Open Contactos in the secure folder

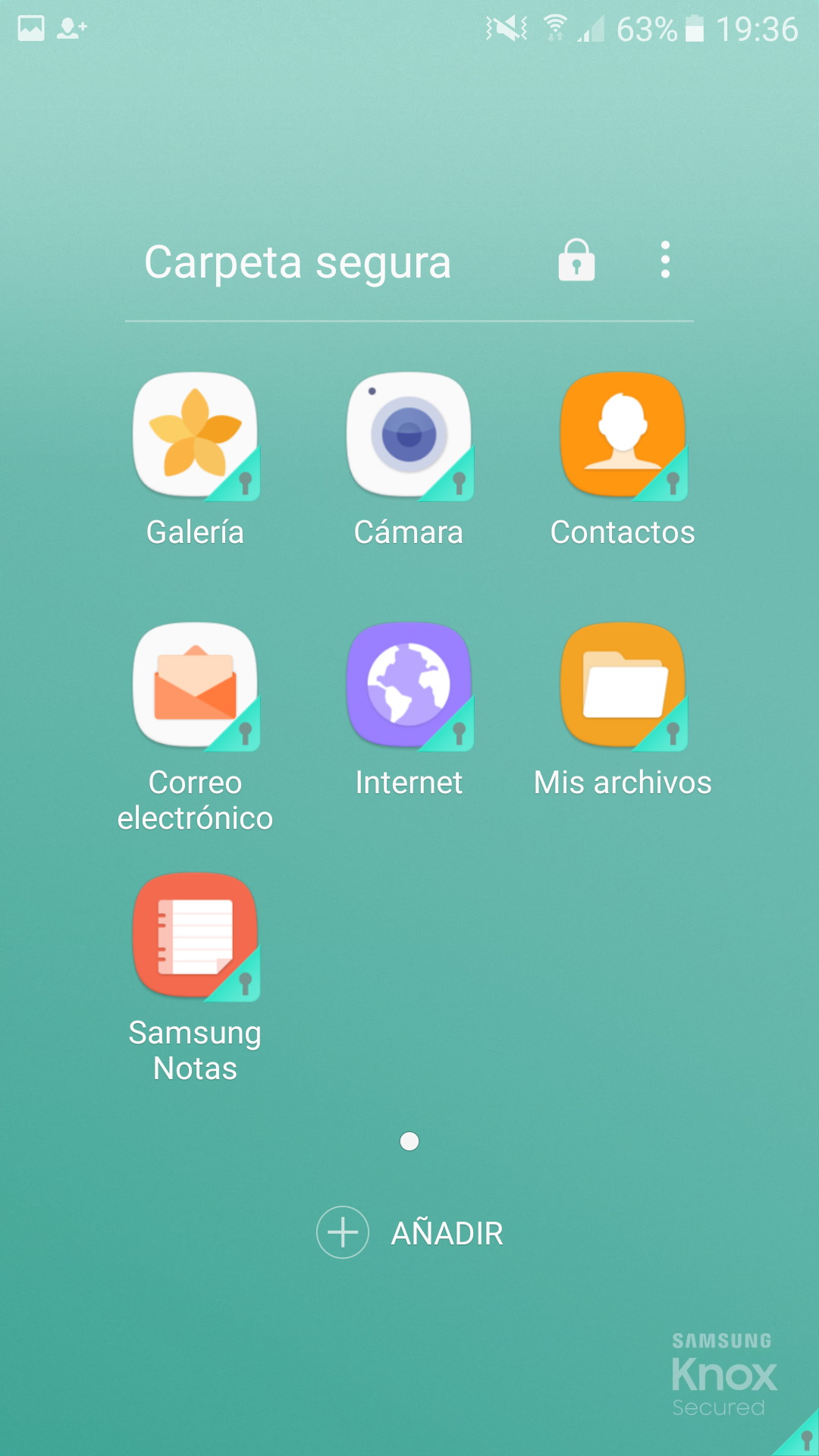click(x=623, y=436)
